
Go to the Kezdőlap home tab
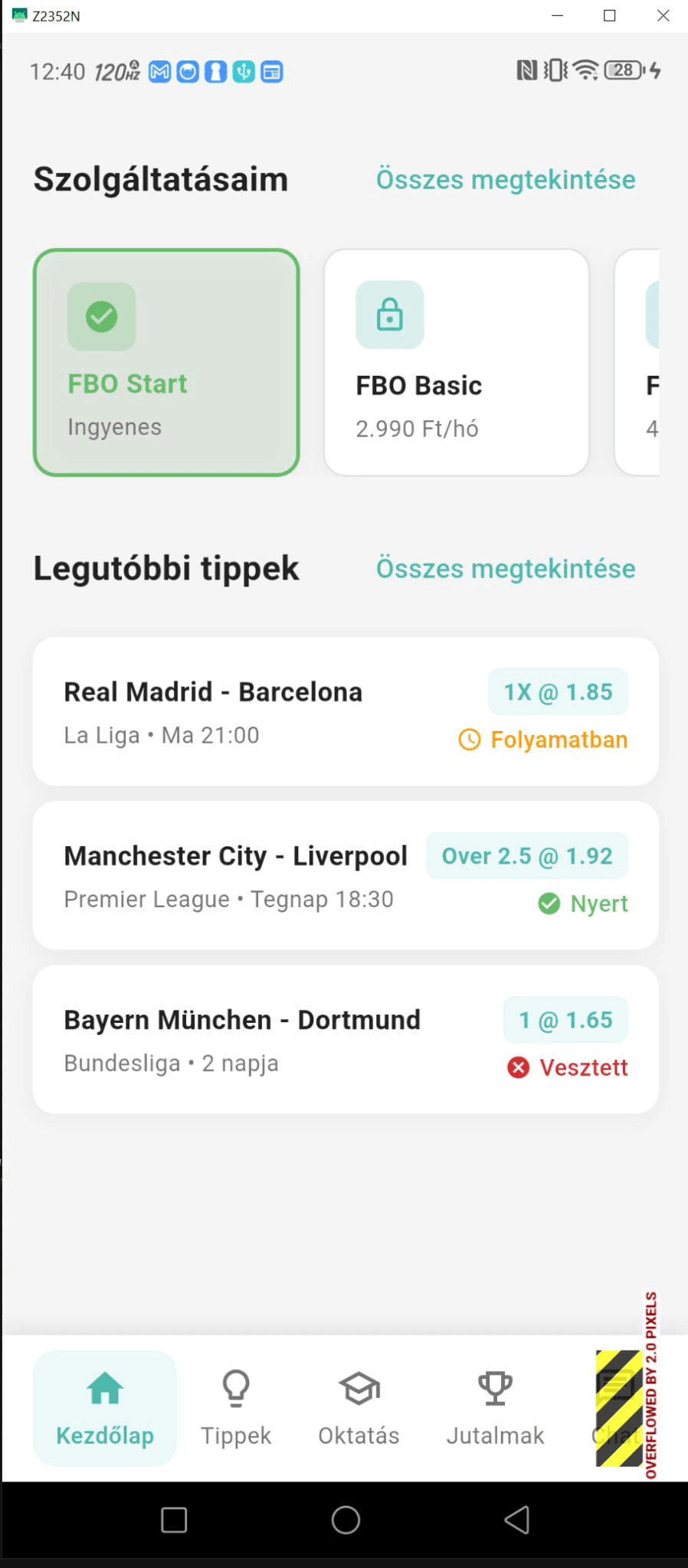[105, 1407]
